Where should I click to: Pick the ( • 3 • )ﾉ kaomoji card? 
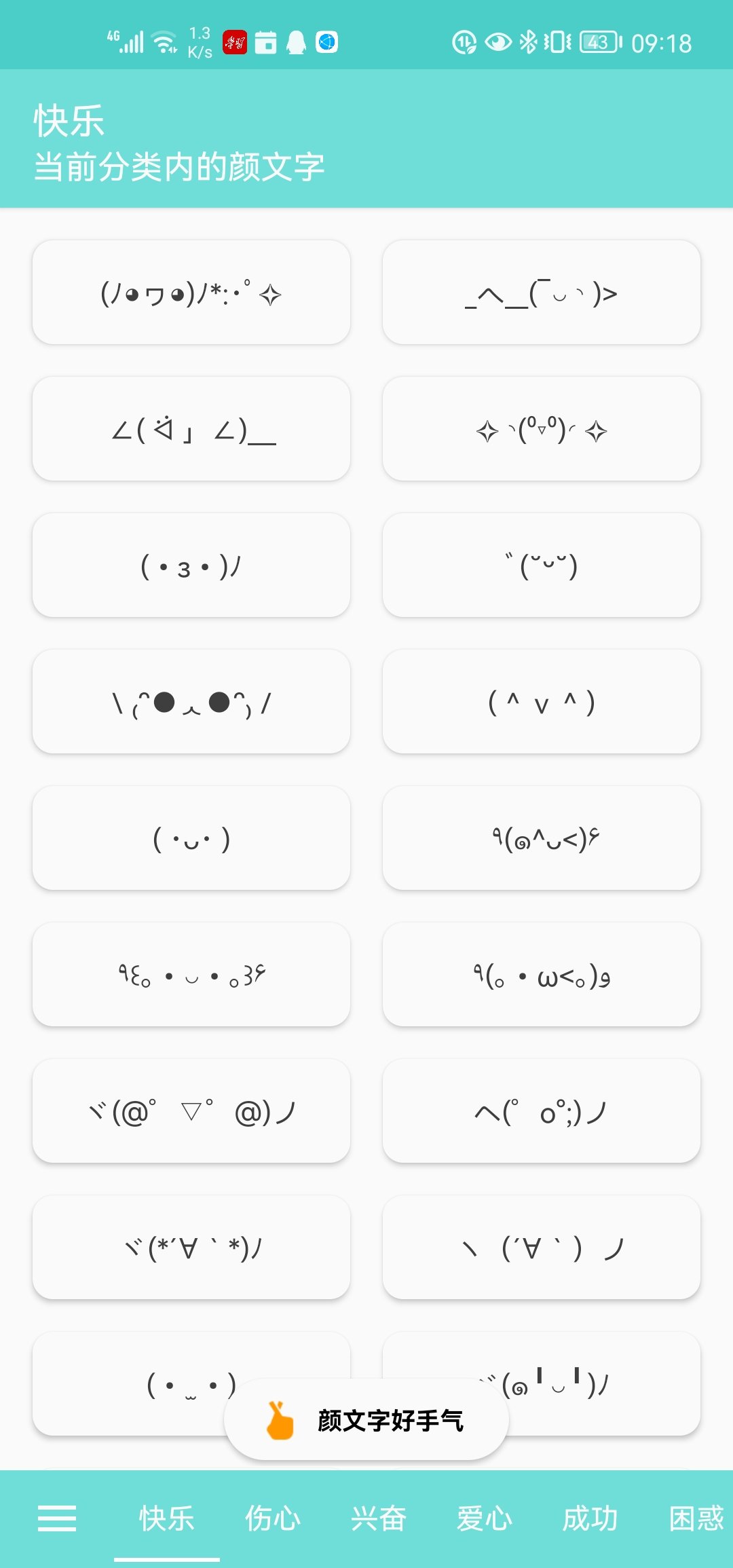coord(191,565)
